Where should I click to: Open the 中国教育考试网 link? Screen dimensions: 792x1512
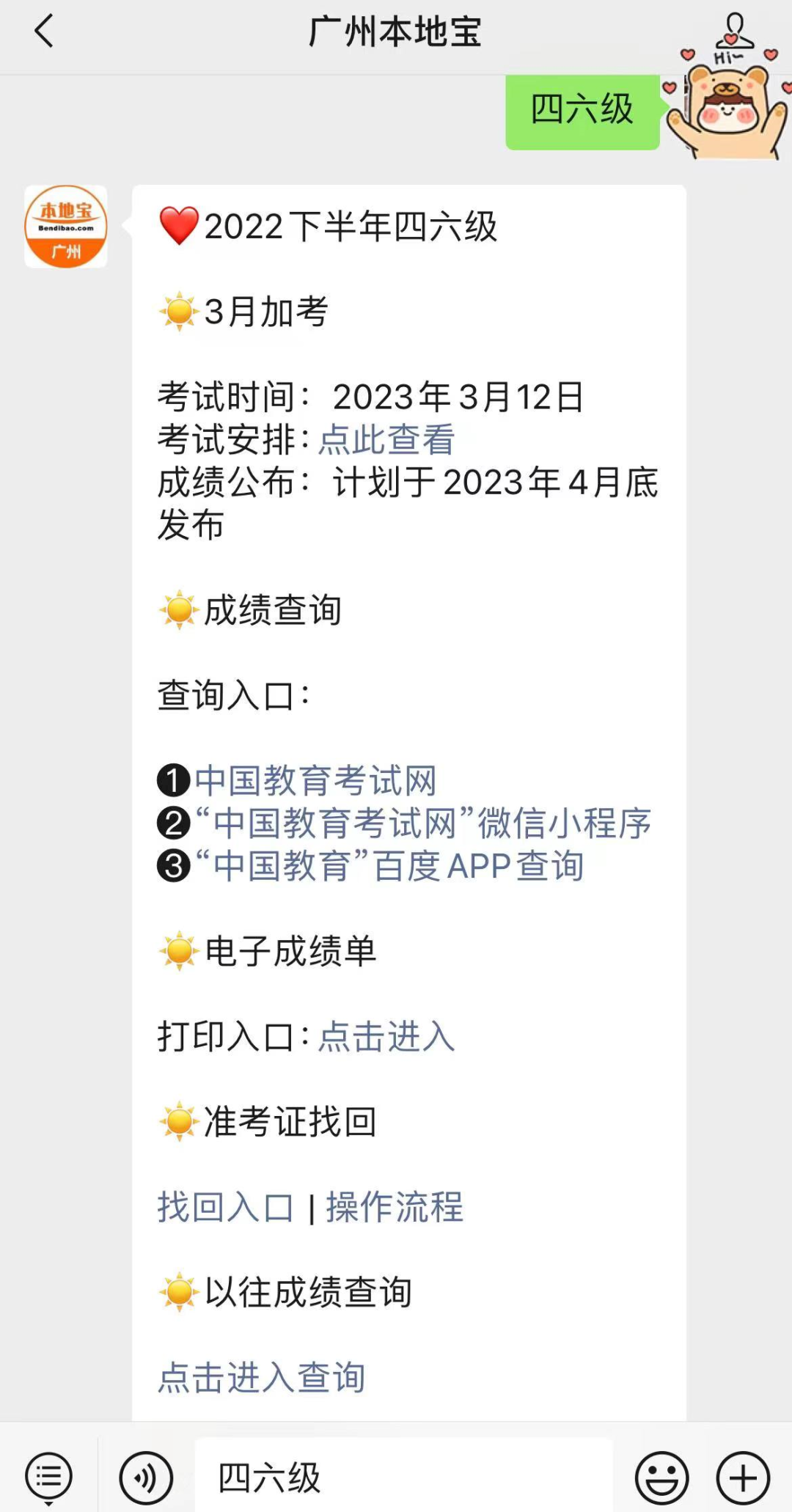[315, 780]
